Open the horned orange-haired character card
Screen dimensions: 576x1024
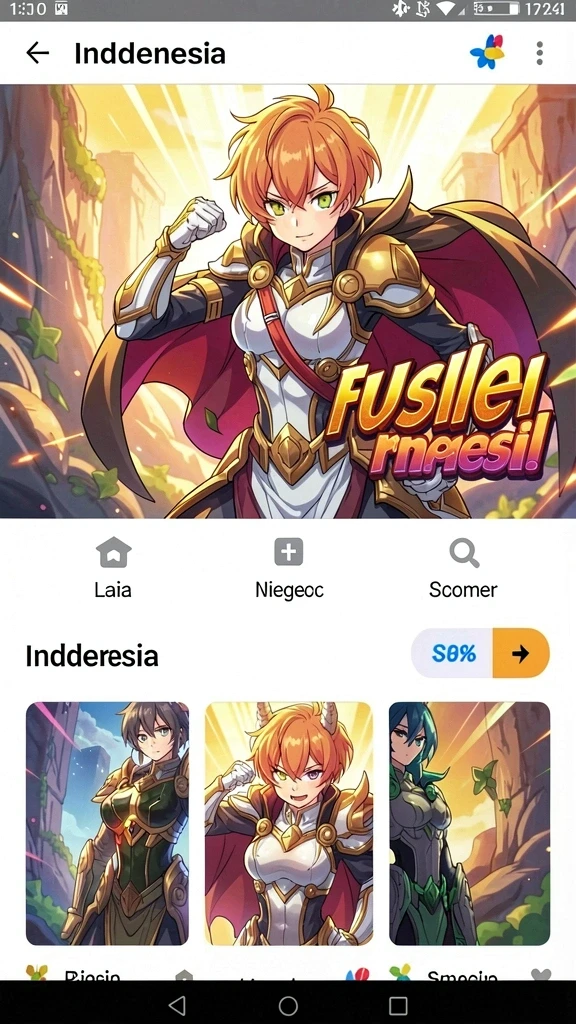pos(289,824)
